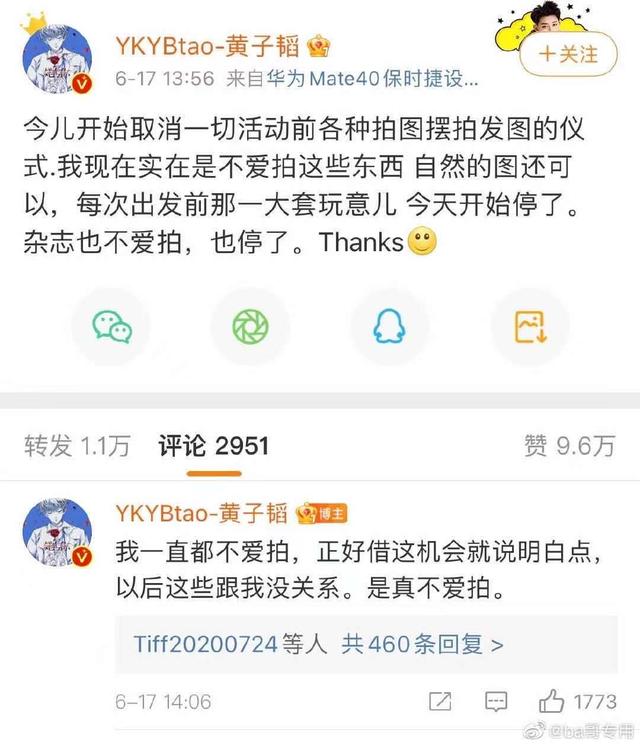Share the post via the green camera-shutter icon

tap(250, 327)
